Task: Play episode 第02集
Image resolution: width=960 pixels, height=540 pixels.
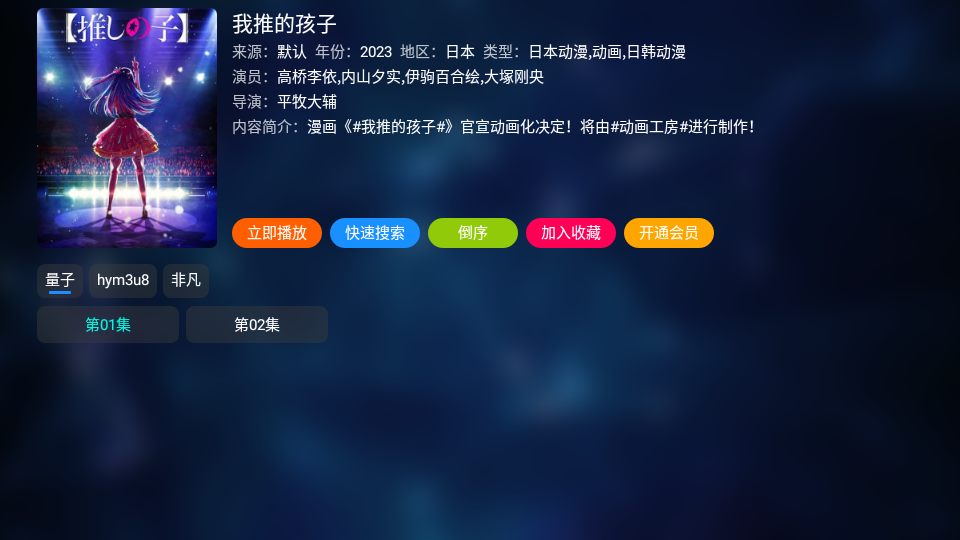Action: coord(257,325)
